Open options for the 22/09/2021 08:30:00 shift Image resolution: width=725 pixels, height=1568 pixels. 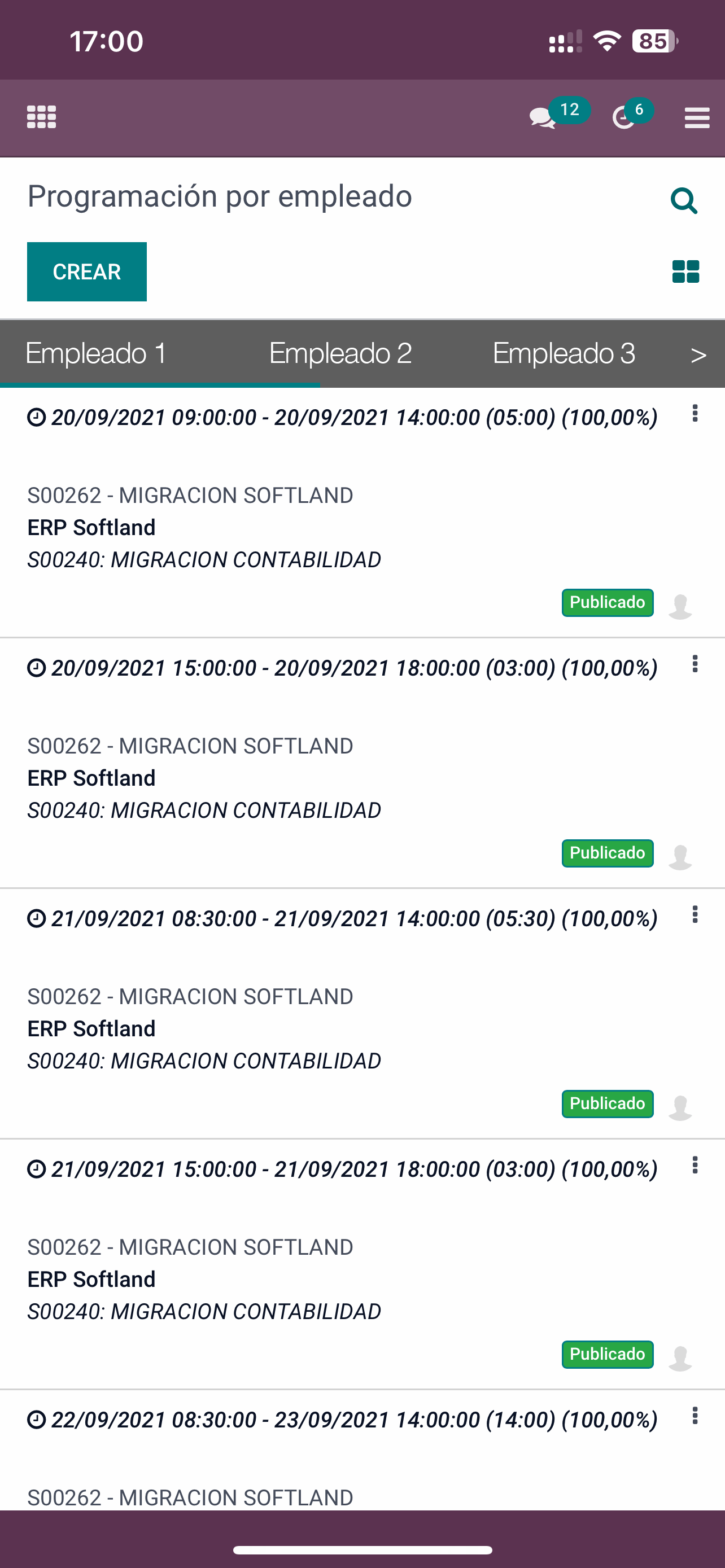695,1416
